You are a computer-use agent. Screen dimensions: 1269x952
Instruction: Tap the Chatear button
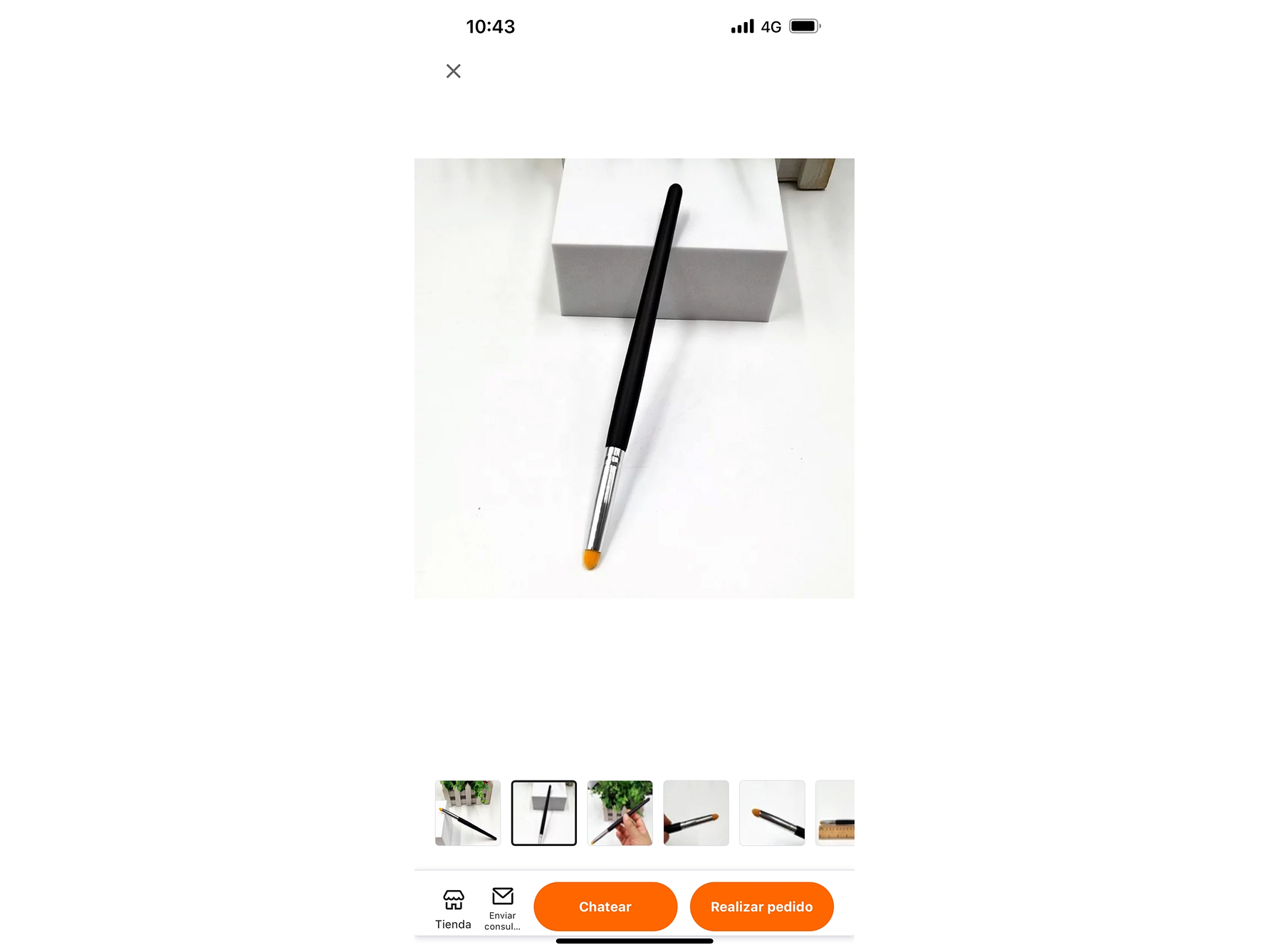point(605,906)
